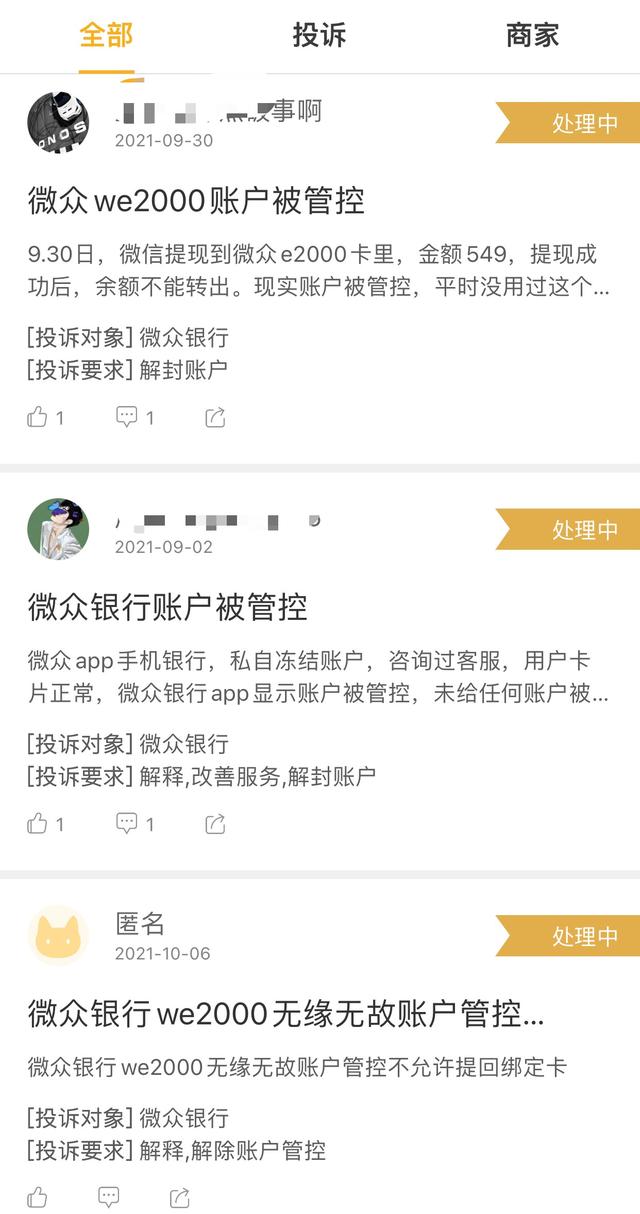Comment on the 微众银行账户被管控 complaint
The width and height of the screenshot is (640, 1214).
135,824
